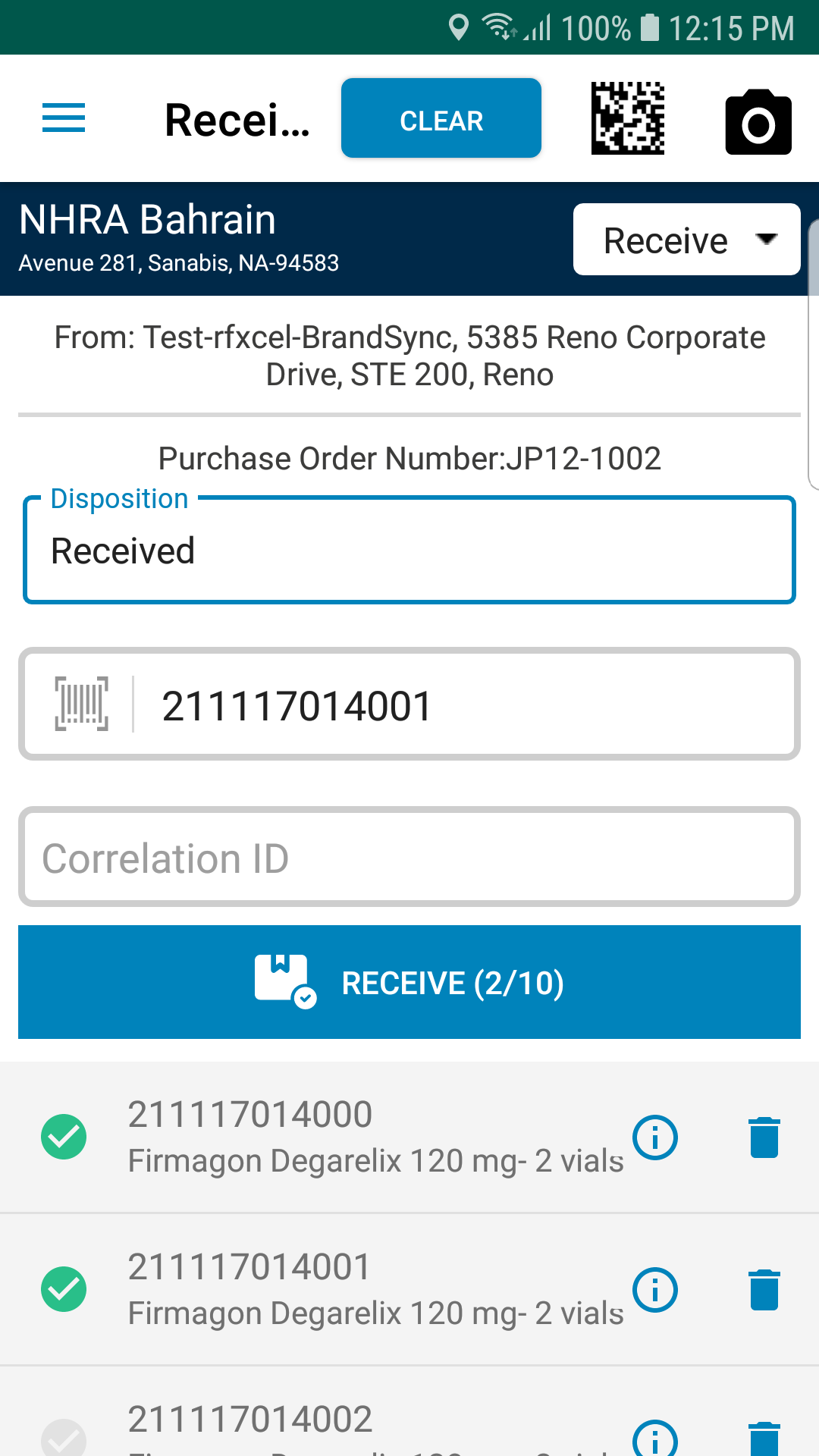Delete item 211117014000
Image resolution: width=819 pixels, height=1456 pixels.
(764, 1137)
